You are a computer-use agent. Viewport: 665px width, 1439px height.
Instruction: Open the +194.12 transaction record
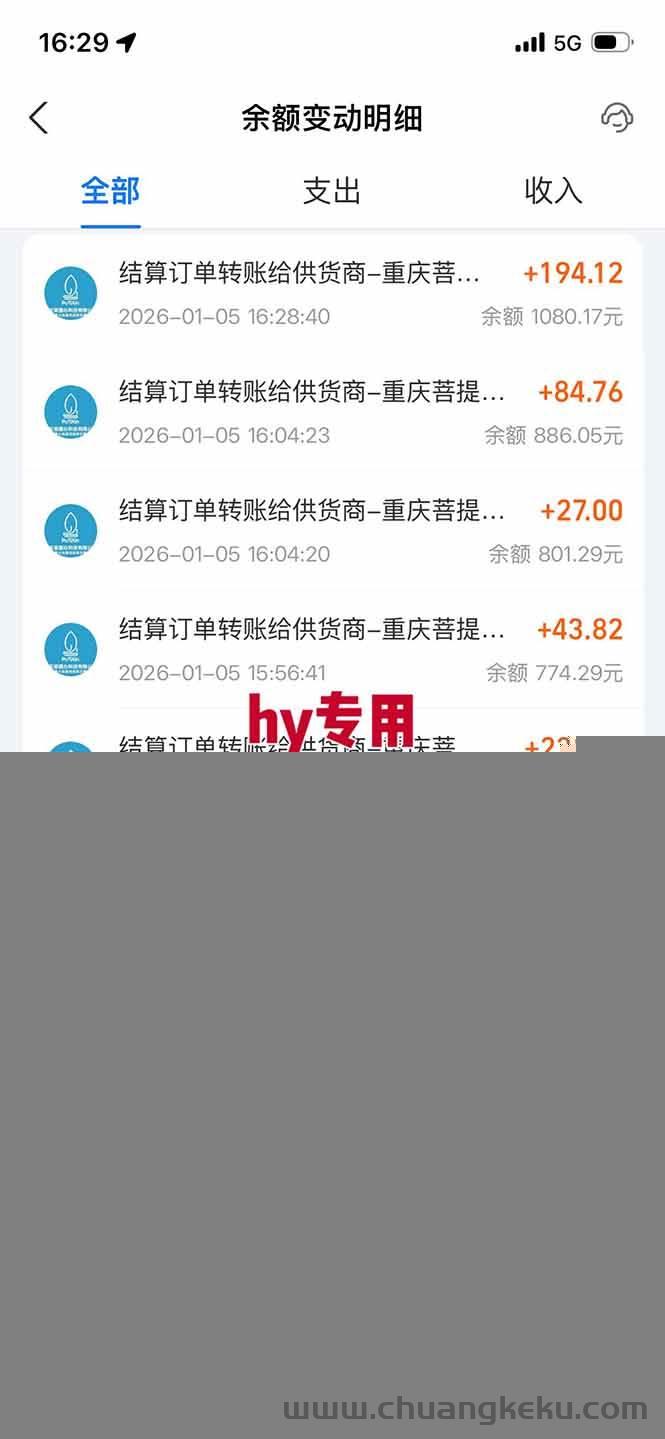click(332, 293)
